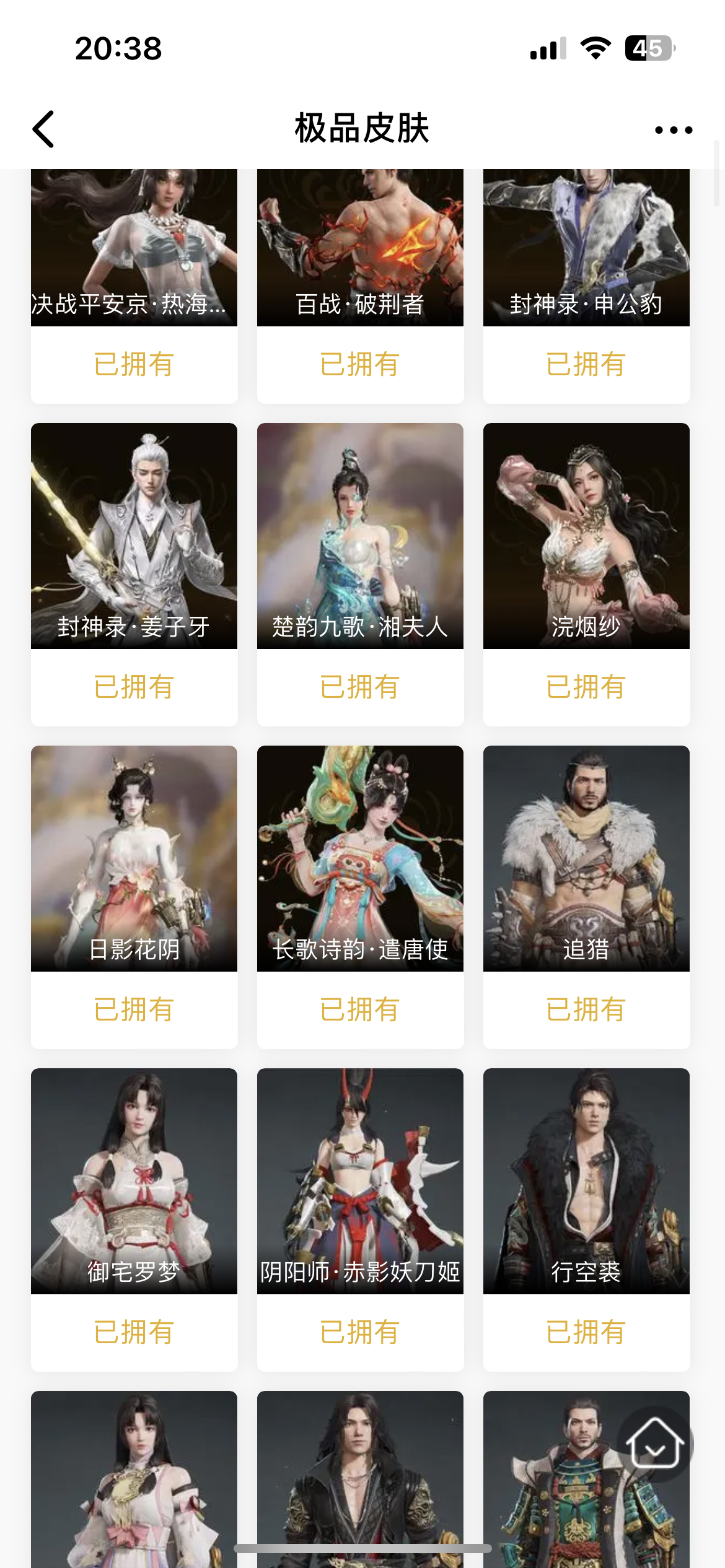Open 阴阳师·赤影妖刀姬 skin card
Image resolution: width=725 pixels, height=1568 pixels.
360,1182
